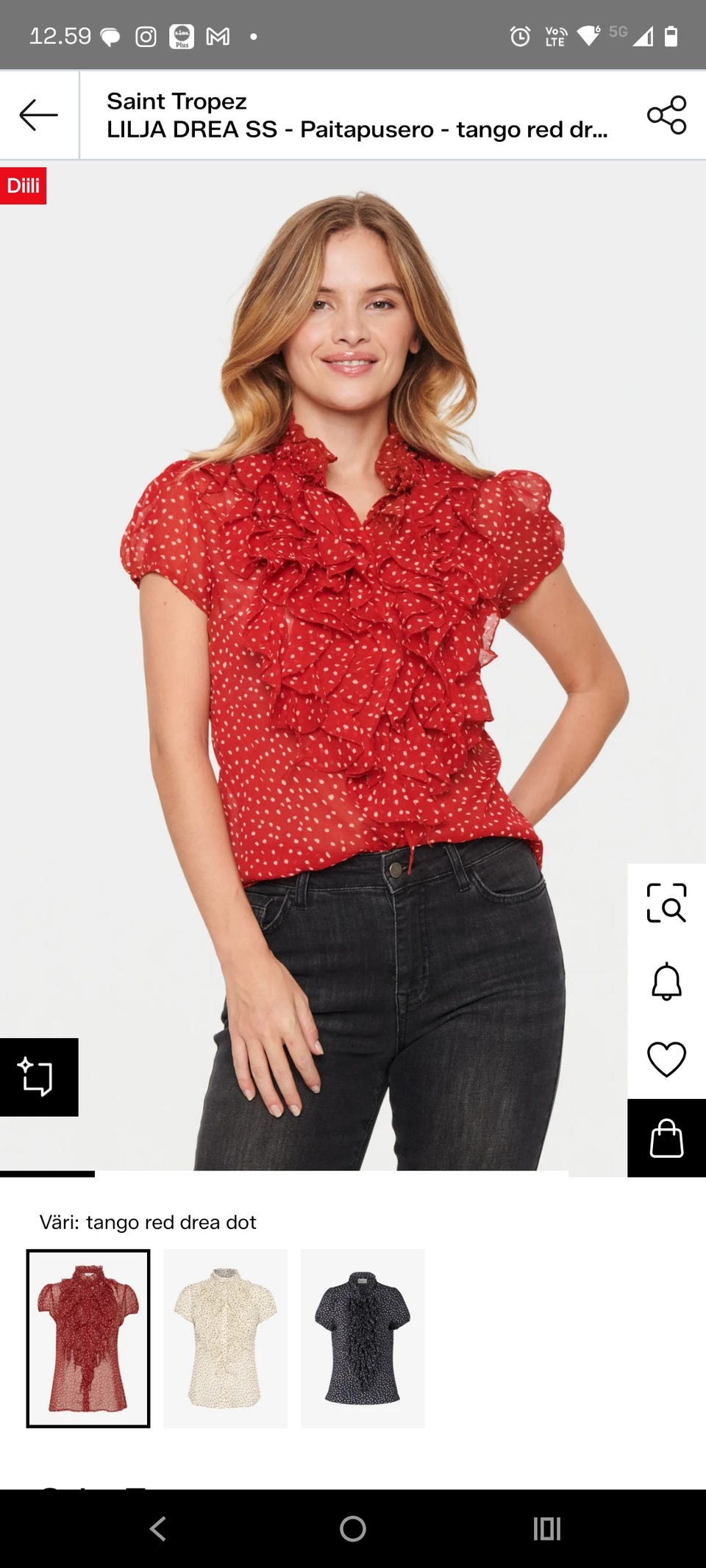Select the dark navy dotted blouse color
This screenshot has height=1568, width=706.
tap(363, 1338)
